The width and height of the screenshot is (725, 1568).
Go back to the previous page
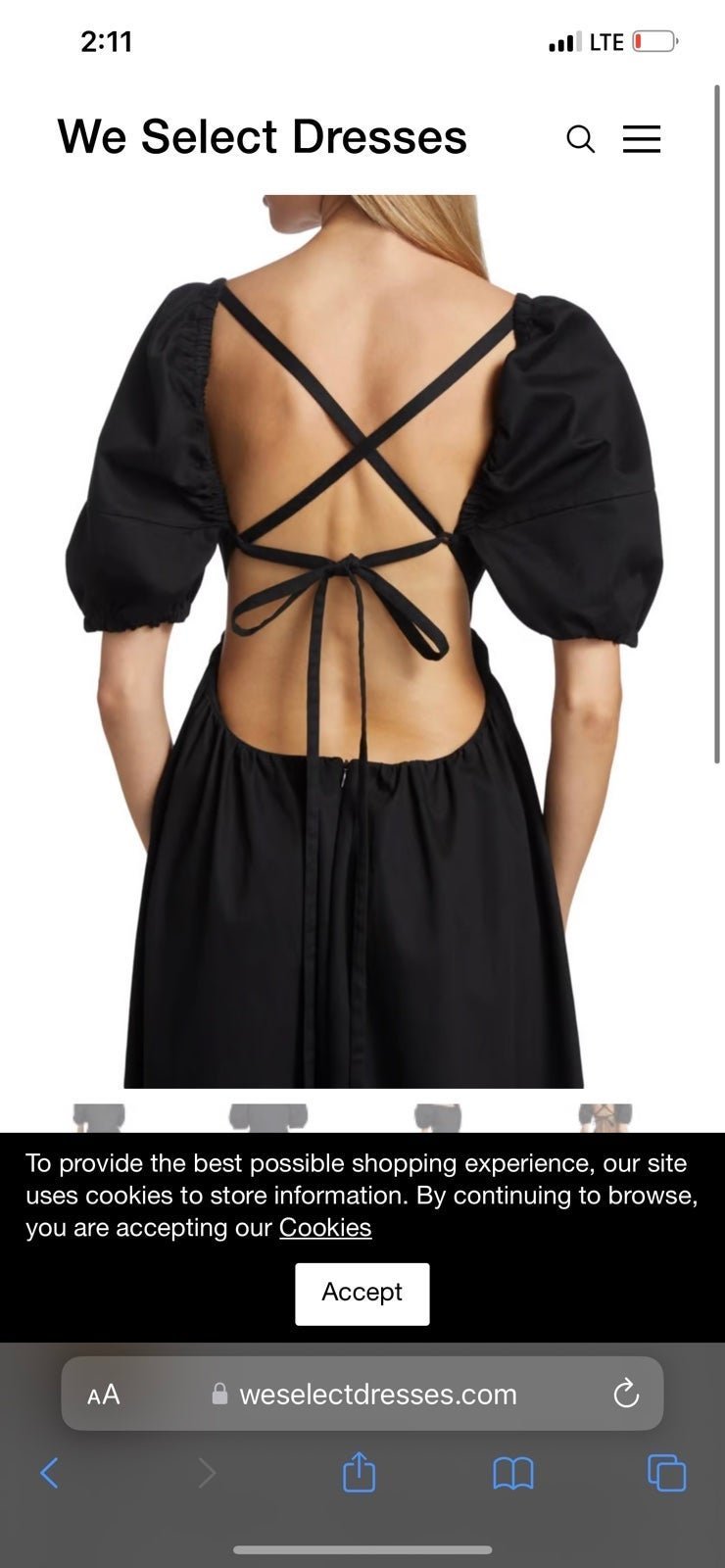50,1472
